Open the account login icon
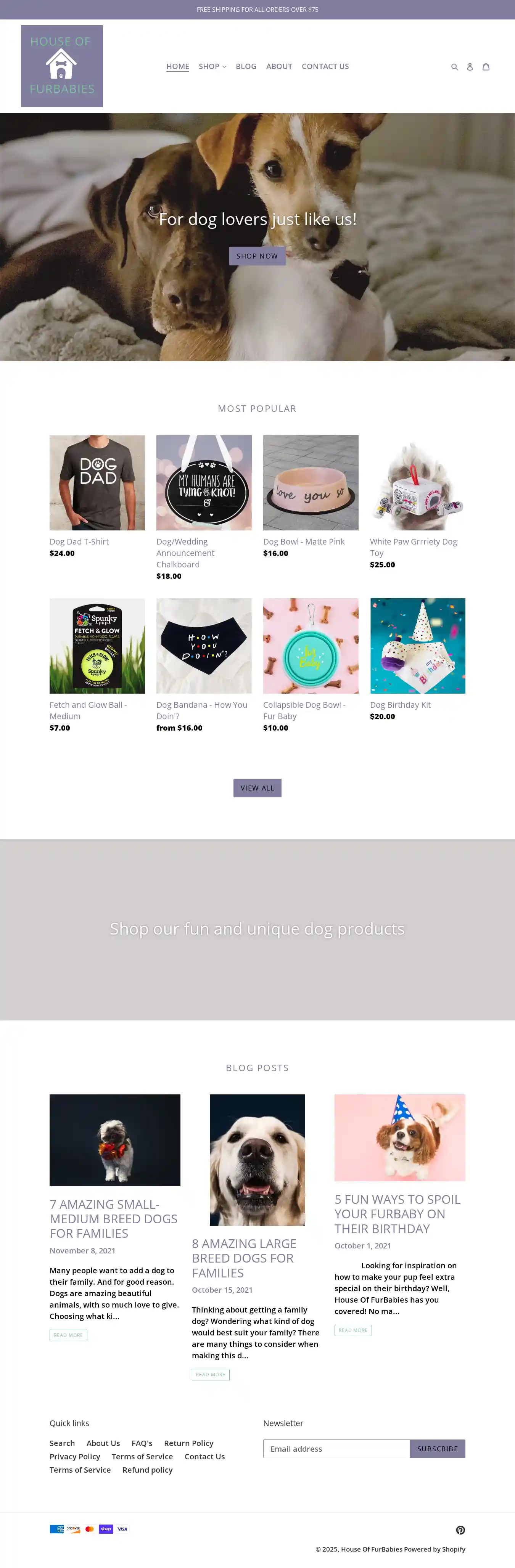Viewport: 515px width, 1568px height. tap(470, 67)
